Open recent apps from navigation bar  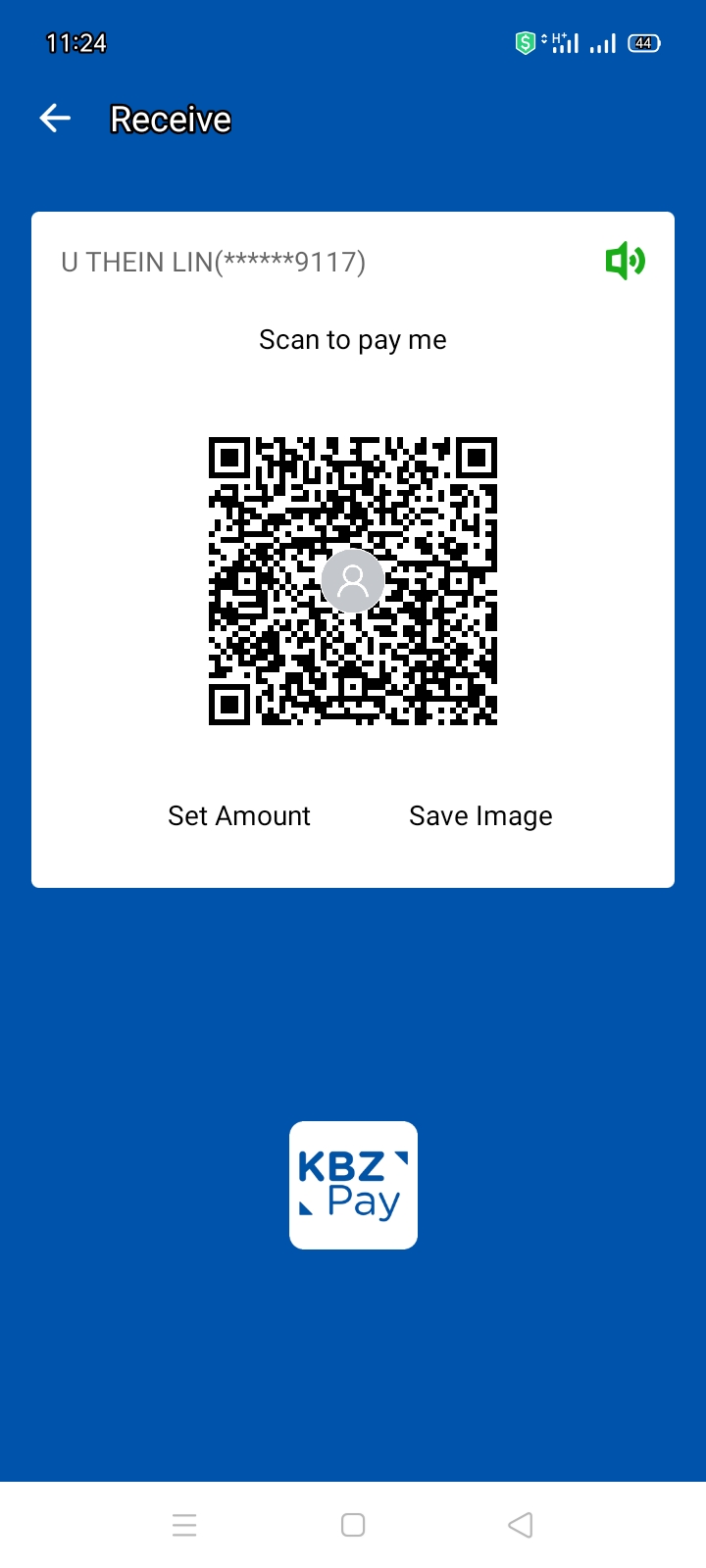(184, 1525)
